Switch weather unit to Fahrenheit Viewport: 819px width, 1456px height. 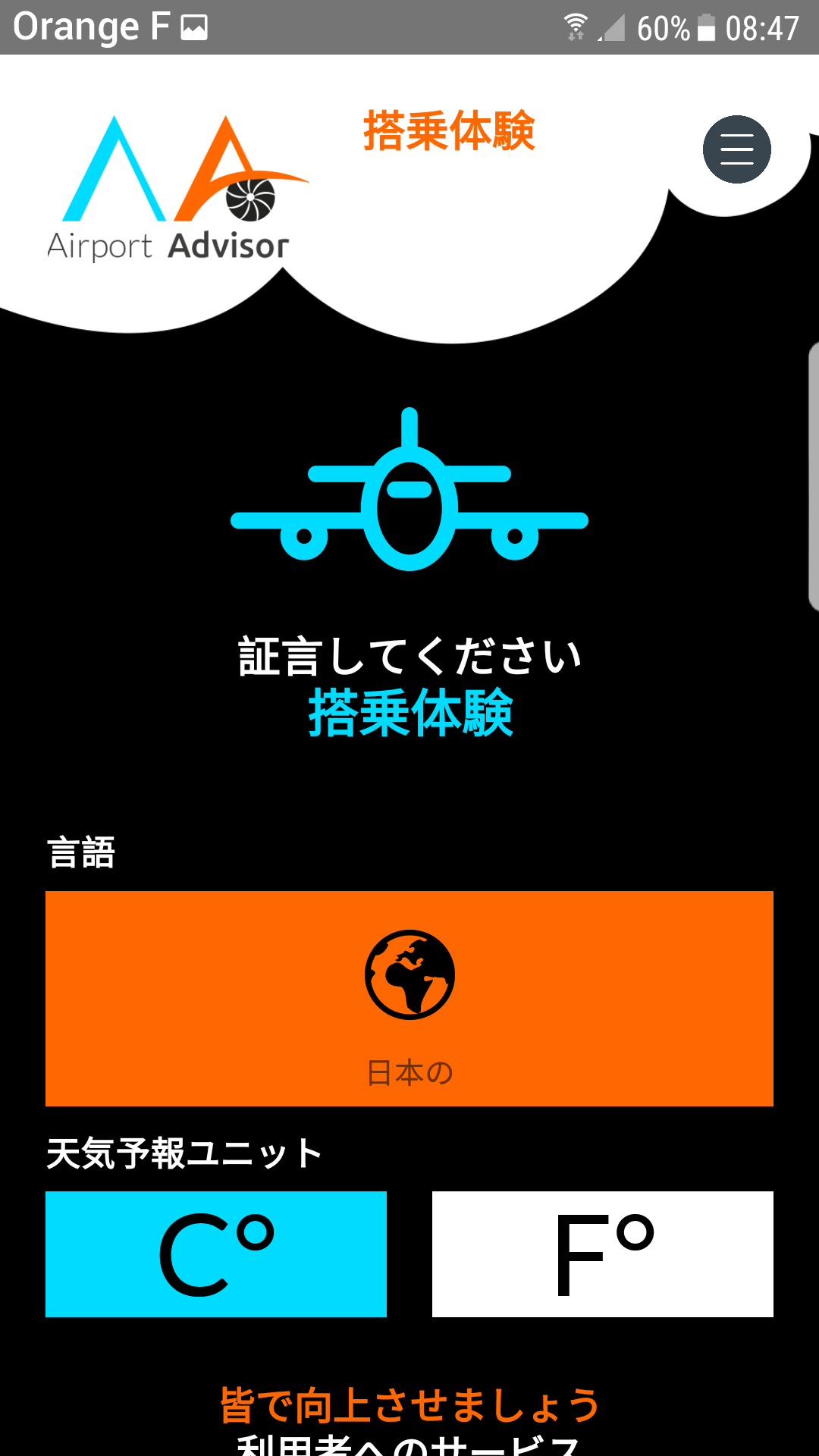pos(603,1254)
